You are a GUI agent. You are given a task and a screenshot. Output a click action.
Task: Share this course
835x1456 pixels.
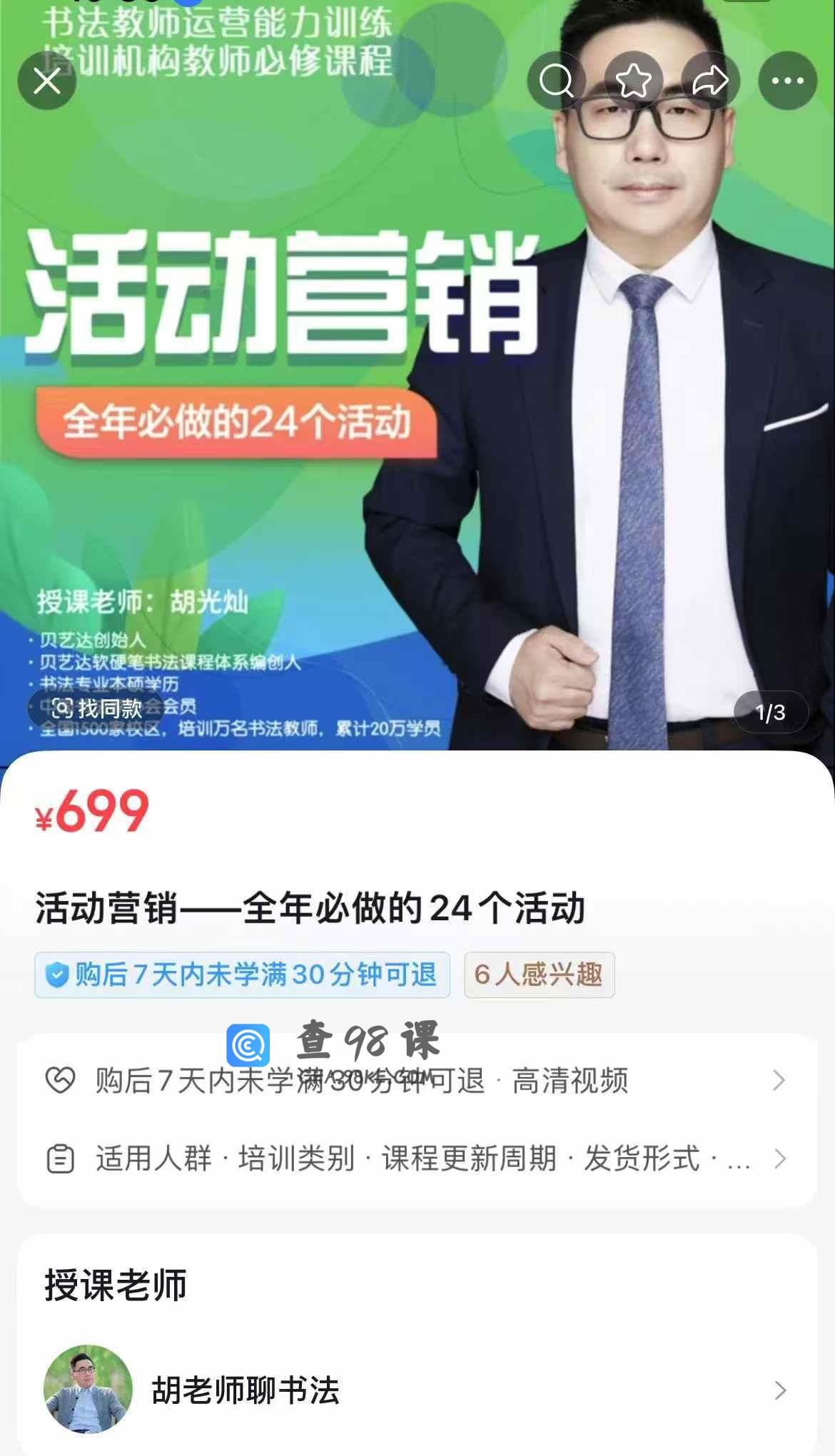pyautogui.click(x=710, y=81)
